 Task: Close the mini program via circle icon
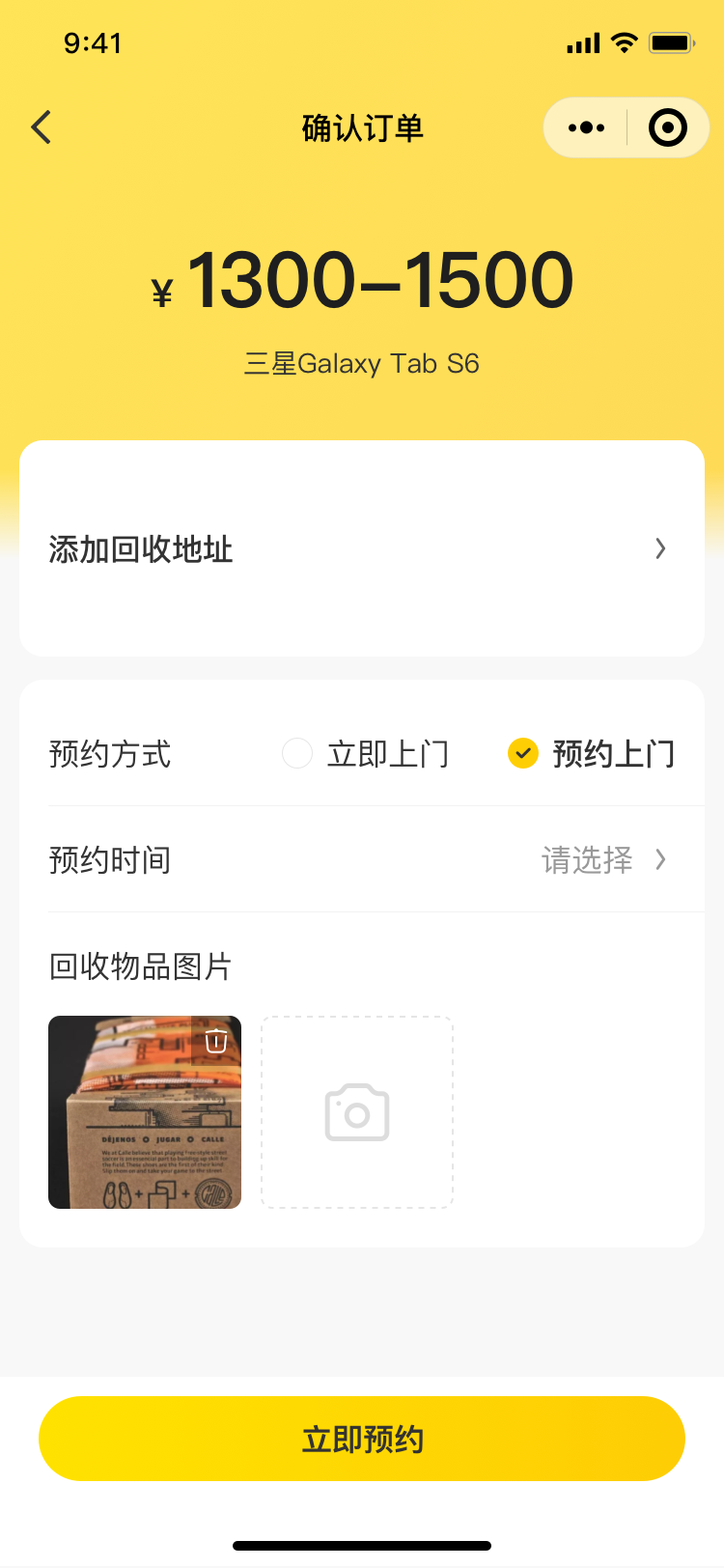click(668, 127)
